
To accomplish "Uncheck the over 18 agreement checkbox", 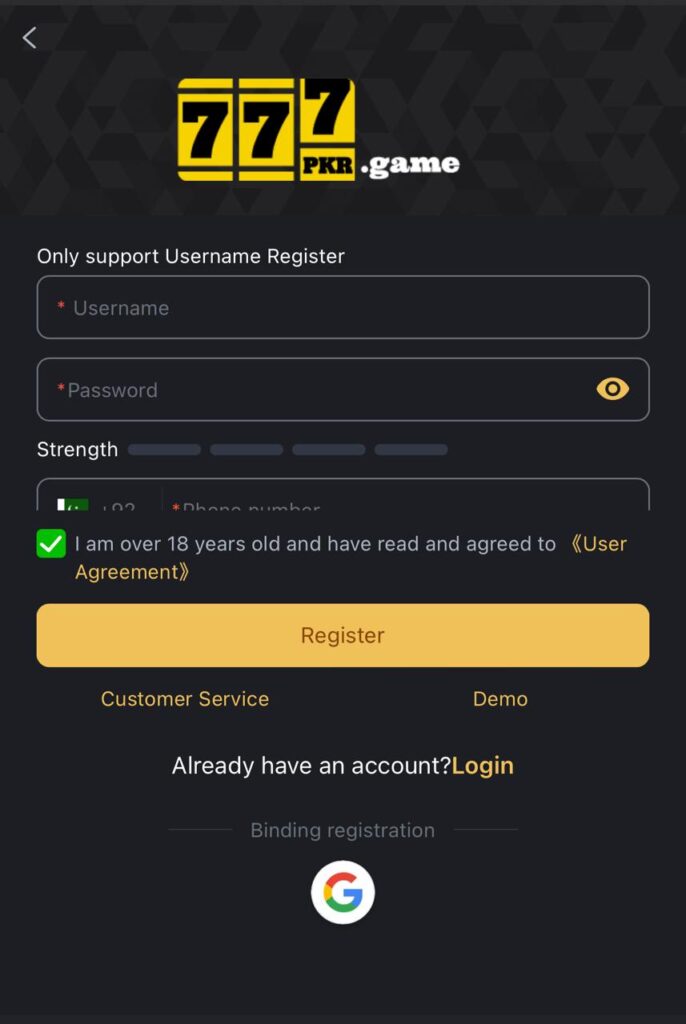I will (51, 544).
